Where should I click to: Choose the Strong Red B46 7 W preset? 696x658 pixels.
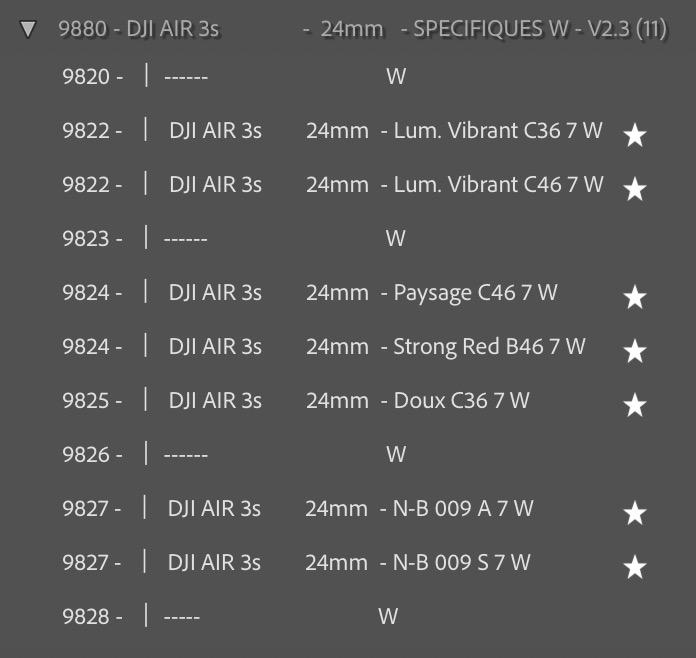[x=489, y=347]
